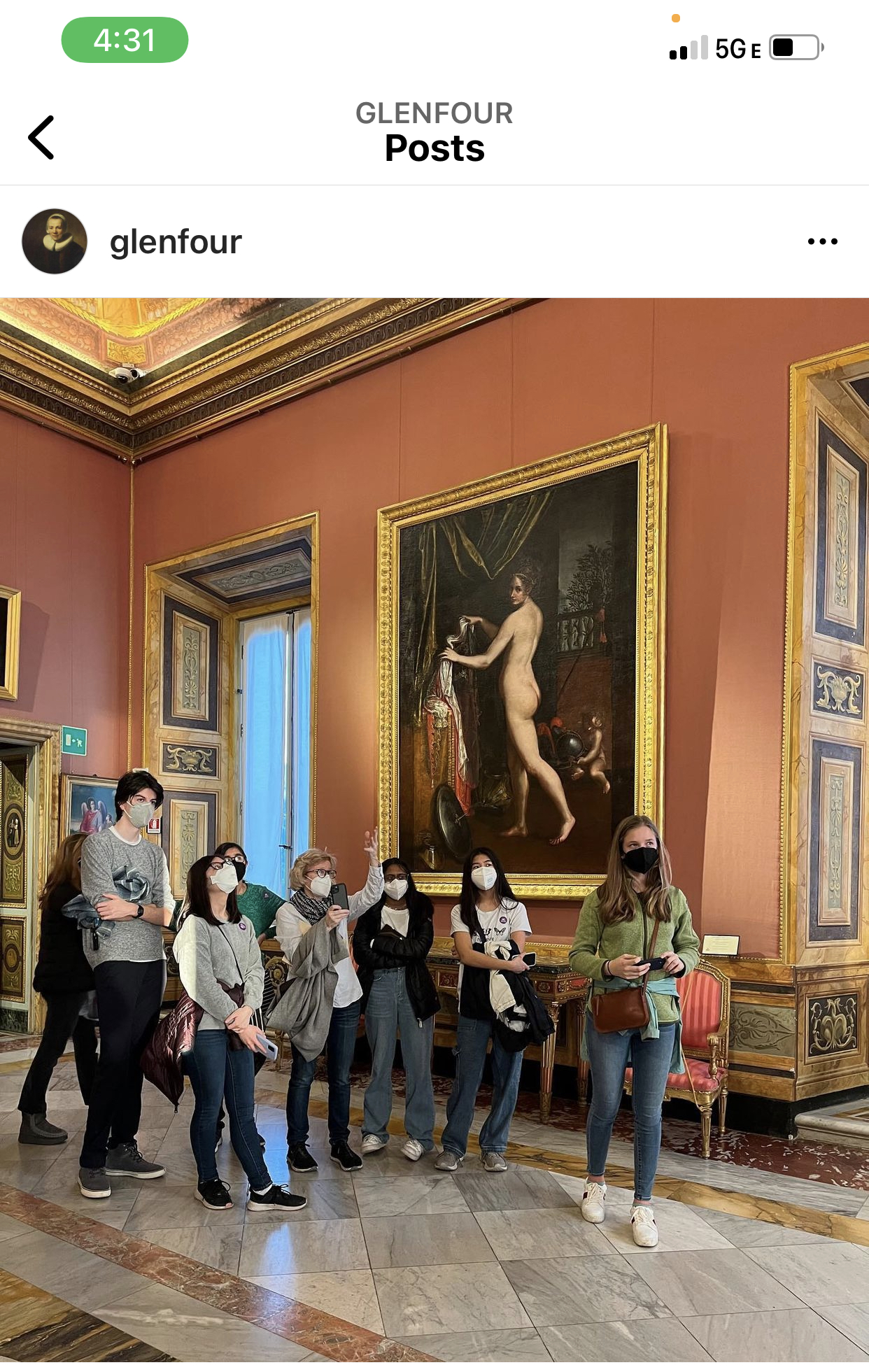Tap the green time pill in status bar

pos(125,40)
